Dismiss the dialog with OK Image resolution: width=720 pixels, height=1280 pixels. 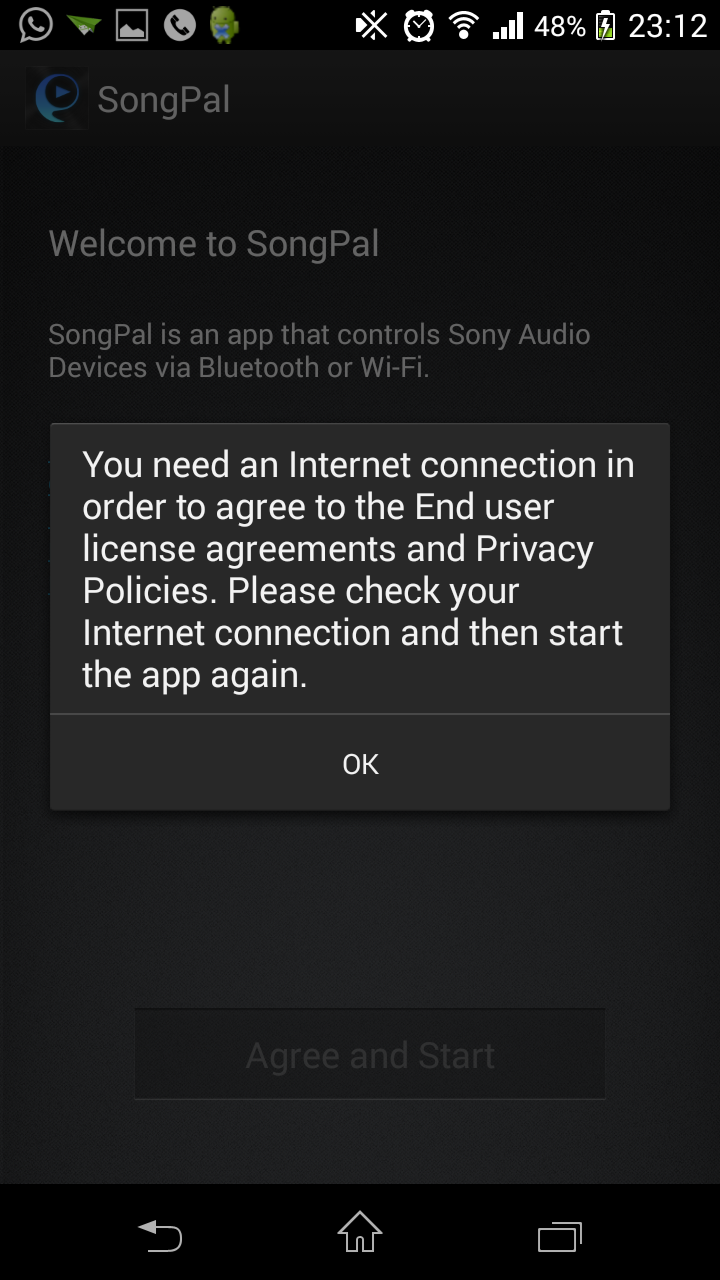pyautogui.click(x=360, y=763)
